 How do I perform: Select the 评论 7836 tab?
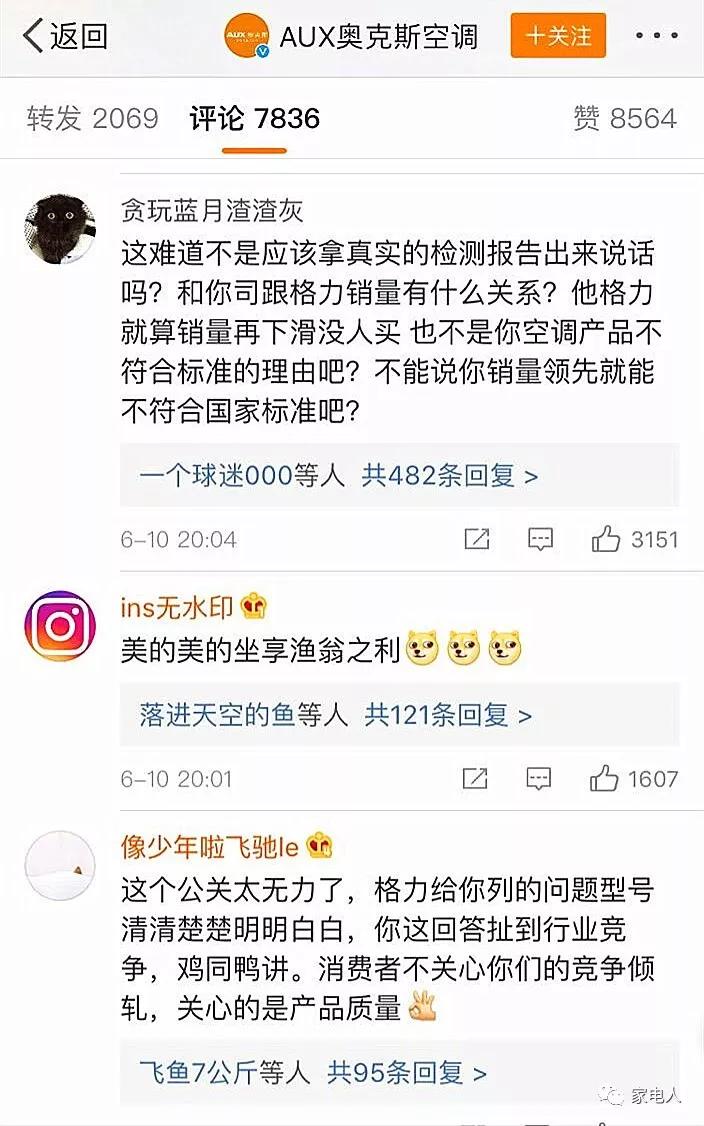tap(254, 119)
